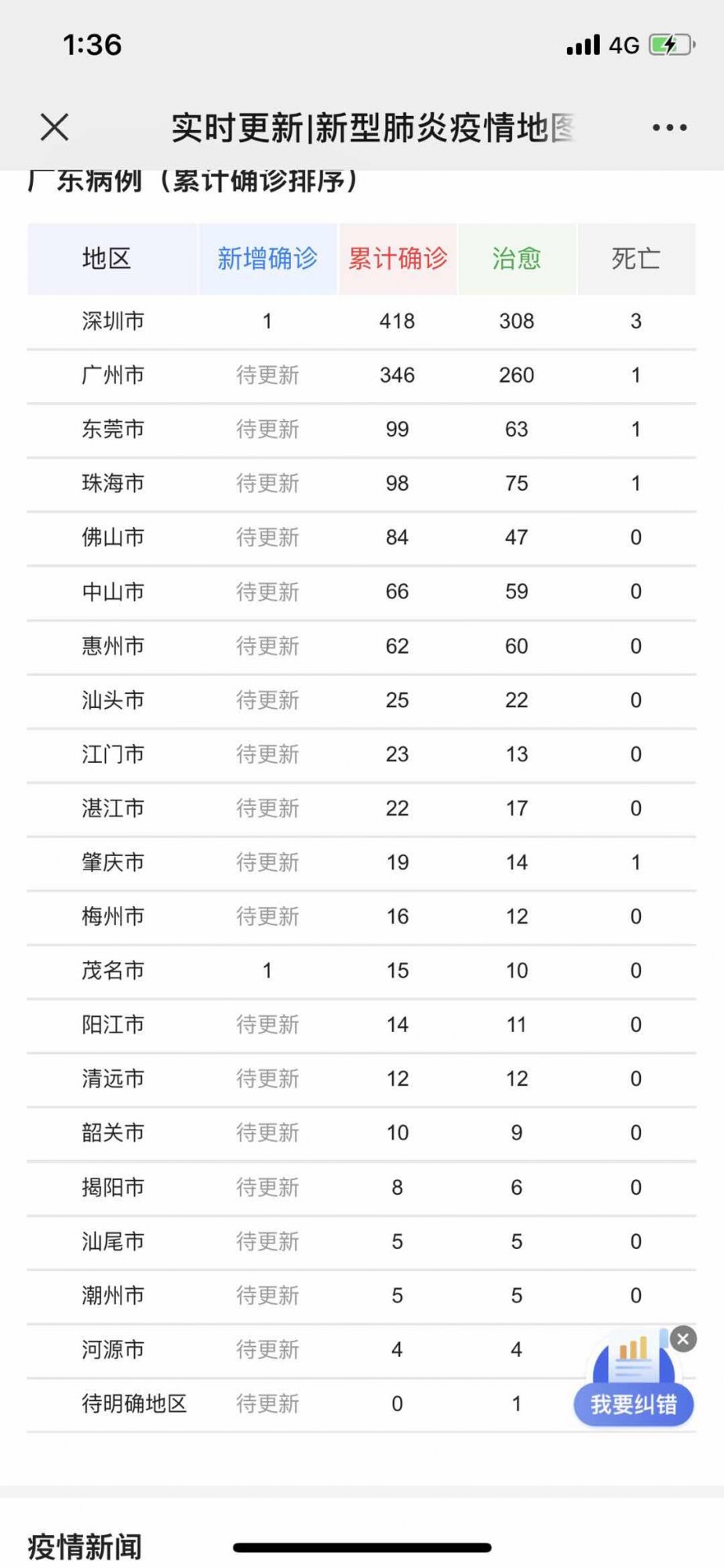This screenshot has height=1568, width=724.
Task: Open the three-dot overflow menu
Action: click(x=669, y=128)
